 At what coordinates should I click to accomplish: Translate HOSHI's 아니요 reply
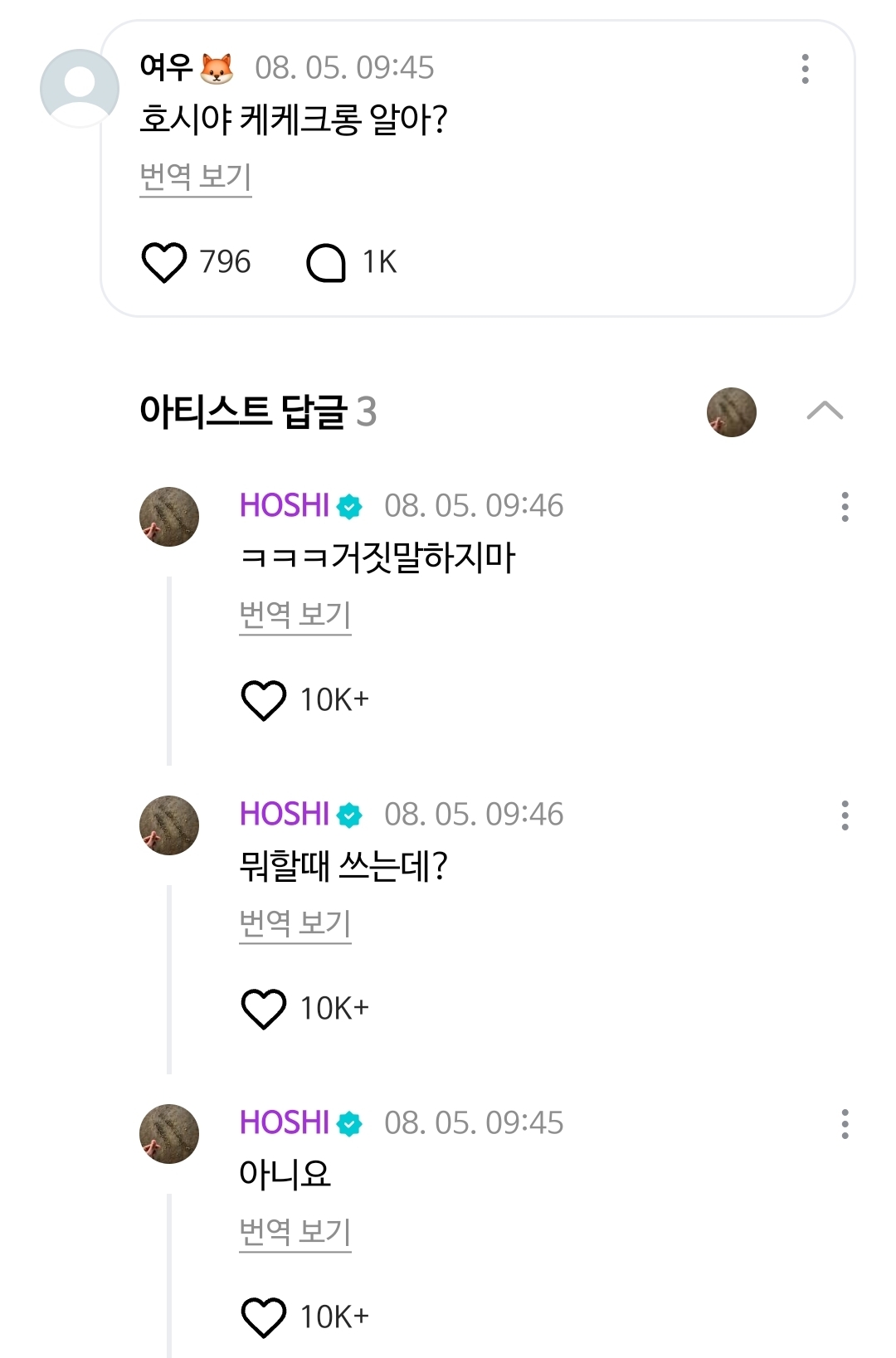pyautogui.click(x=295, y=1232)
